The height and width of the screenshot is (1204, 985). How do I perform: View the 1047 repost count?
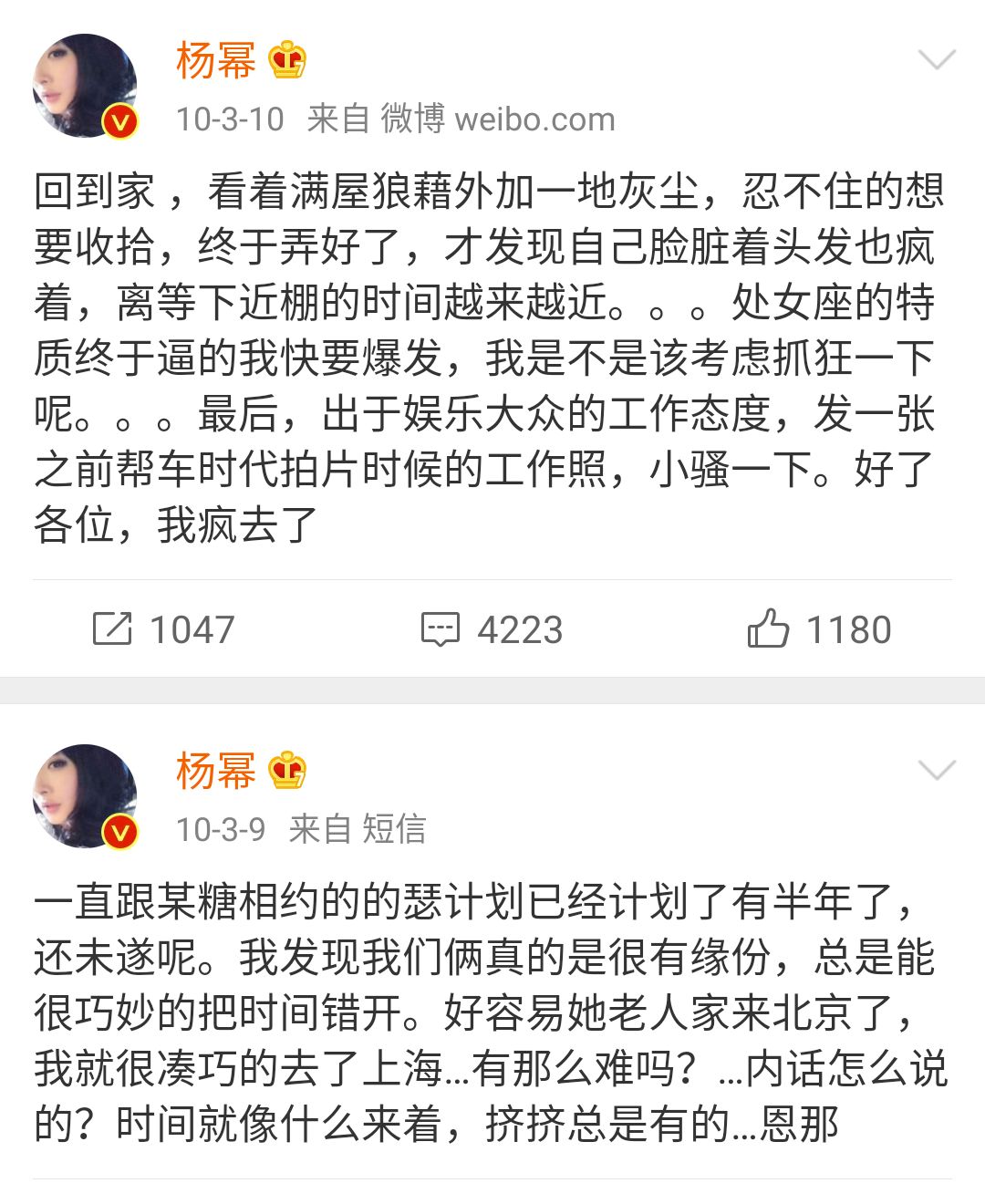tap(193, 628)
